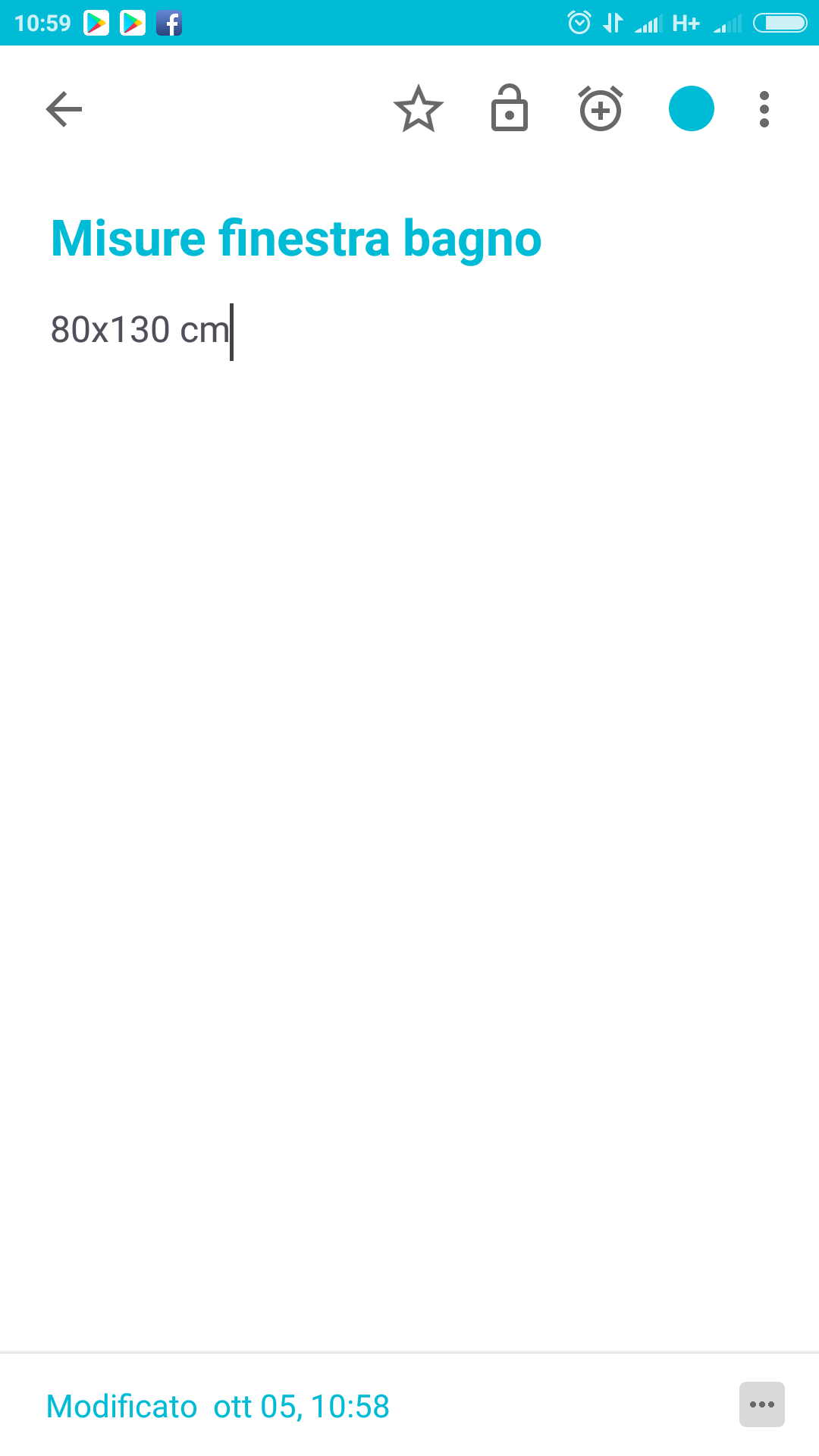Open the three-dot overflow menu

click(x=764, y=109)
